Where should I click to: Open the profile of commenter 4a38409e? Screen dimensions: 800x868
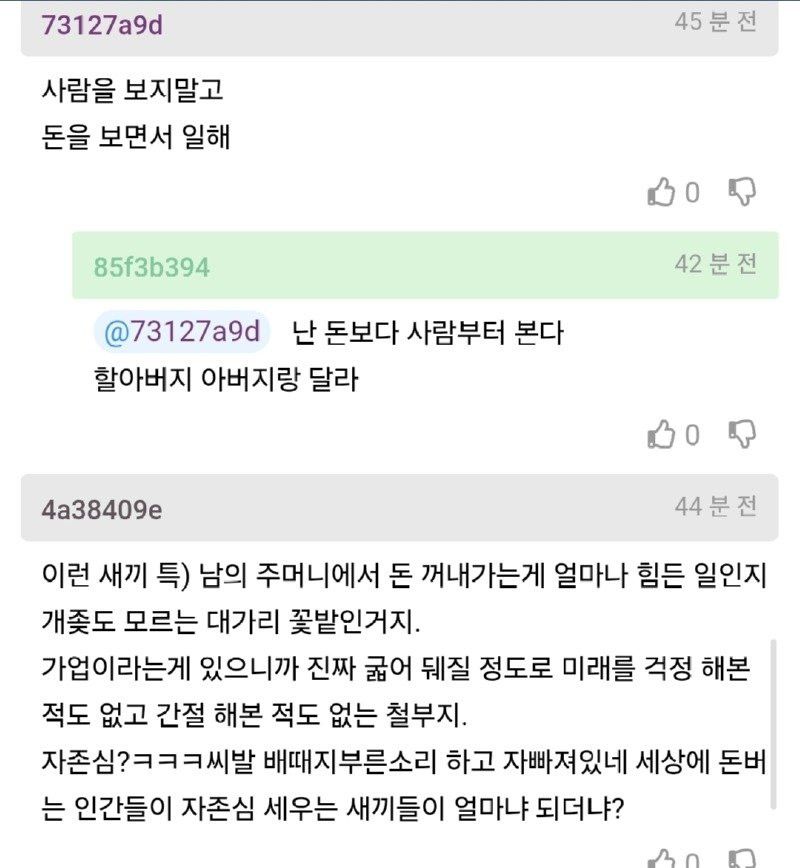click(x=102, y=509)
